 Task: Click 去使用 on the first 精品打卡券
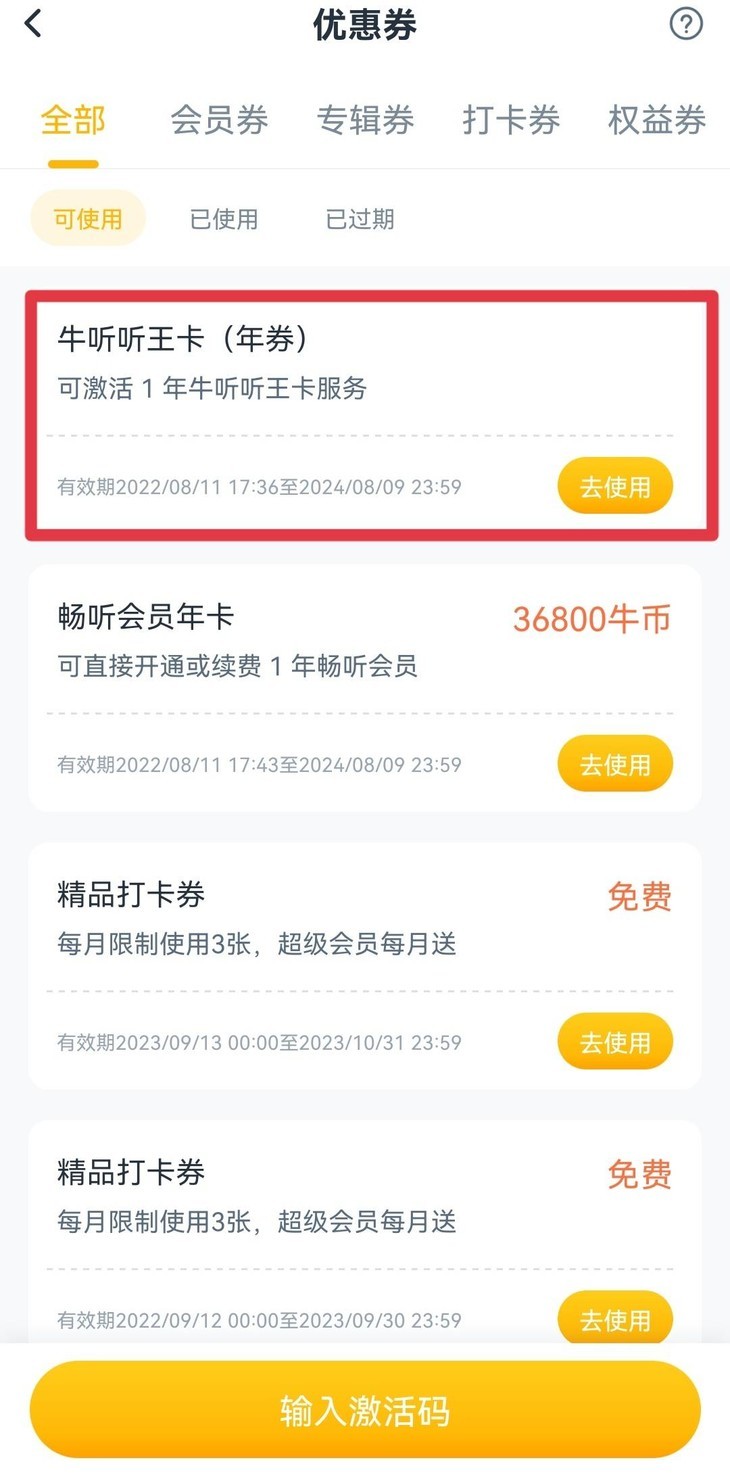614,1041
